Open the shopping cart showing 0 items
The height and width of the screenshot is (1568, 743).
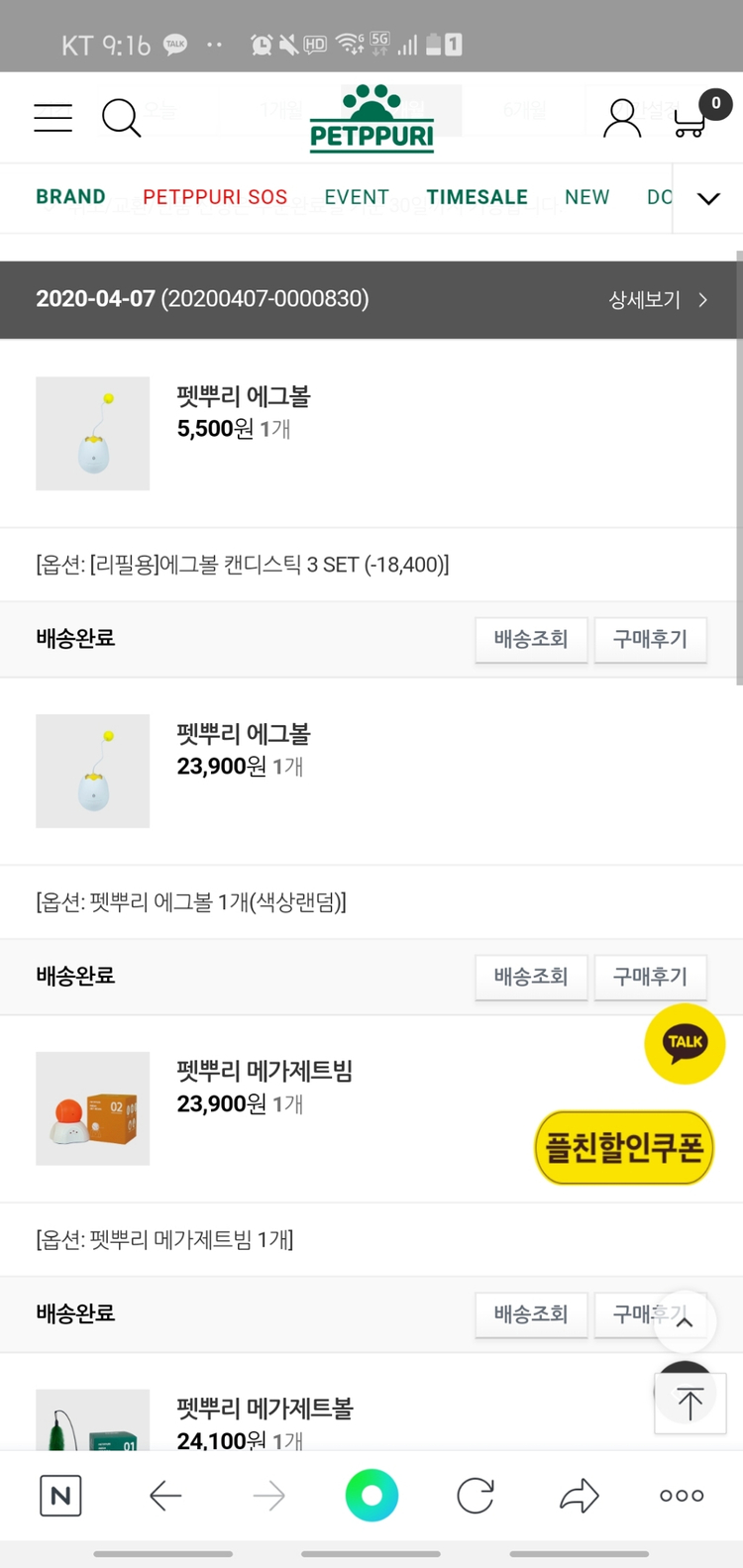tap(690, 124)
